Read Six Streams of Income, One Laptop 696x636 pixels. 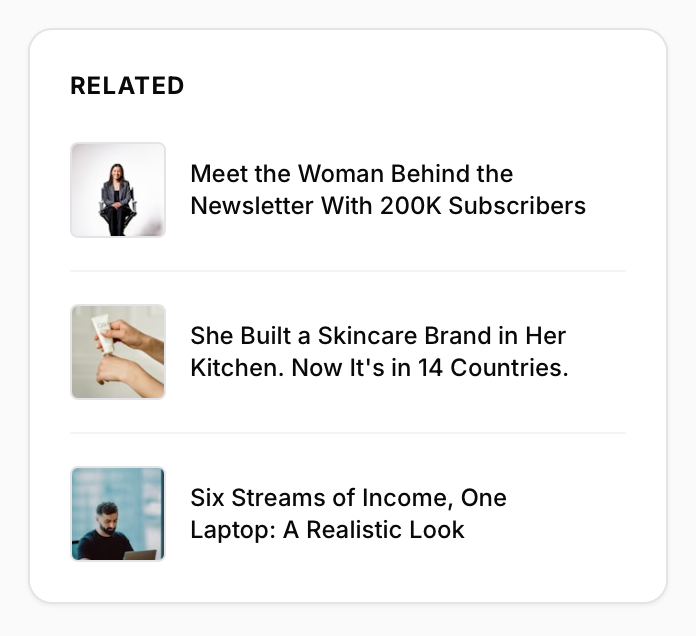point(347,514)
